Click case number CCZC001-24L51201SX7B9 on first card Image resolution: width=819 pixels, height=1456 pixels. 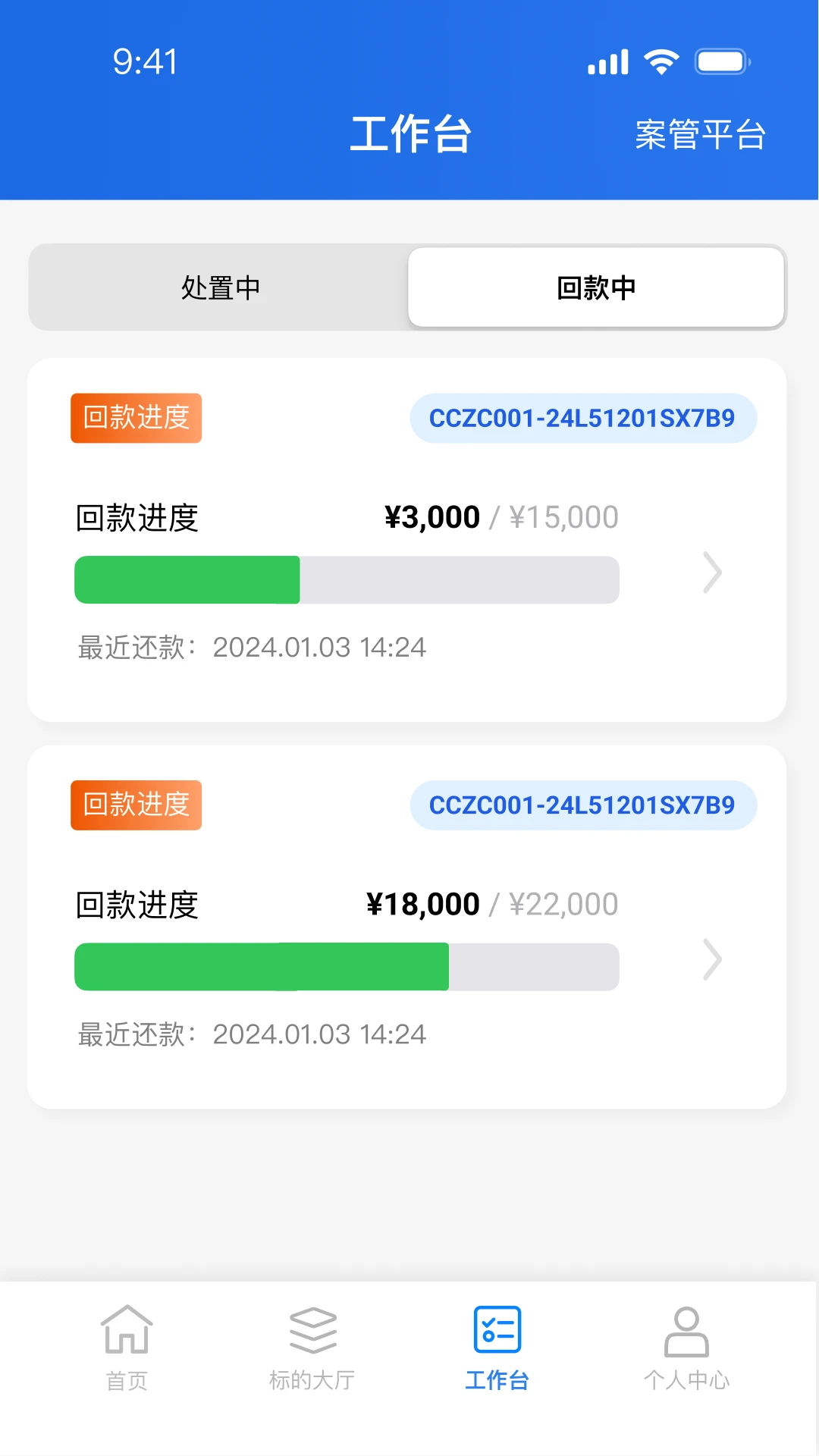click(x=582, y=418)
